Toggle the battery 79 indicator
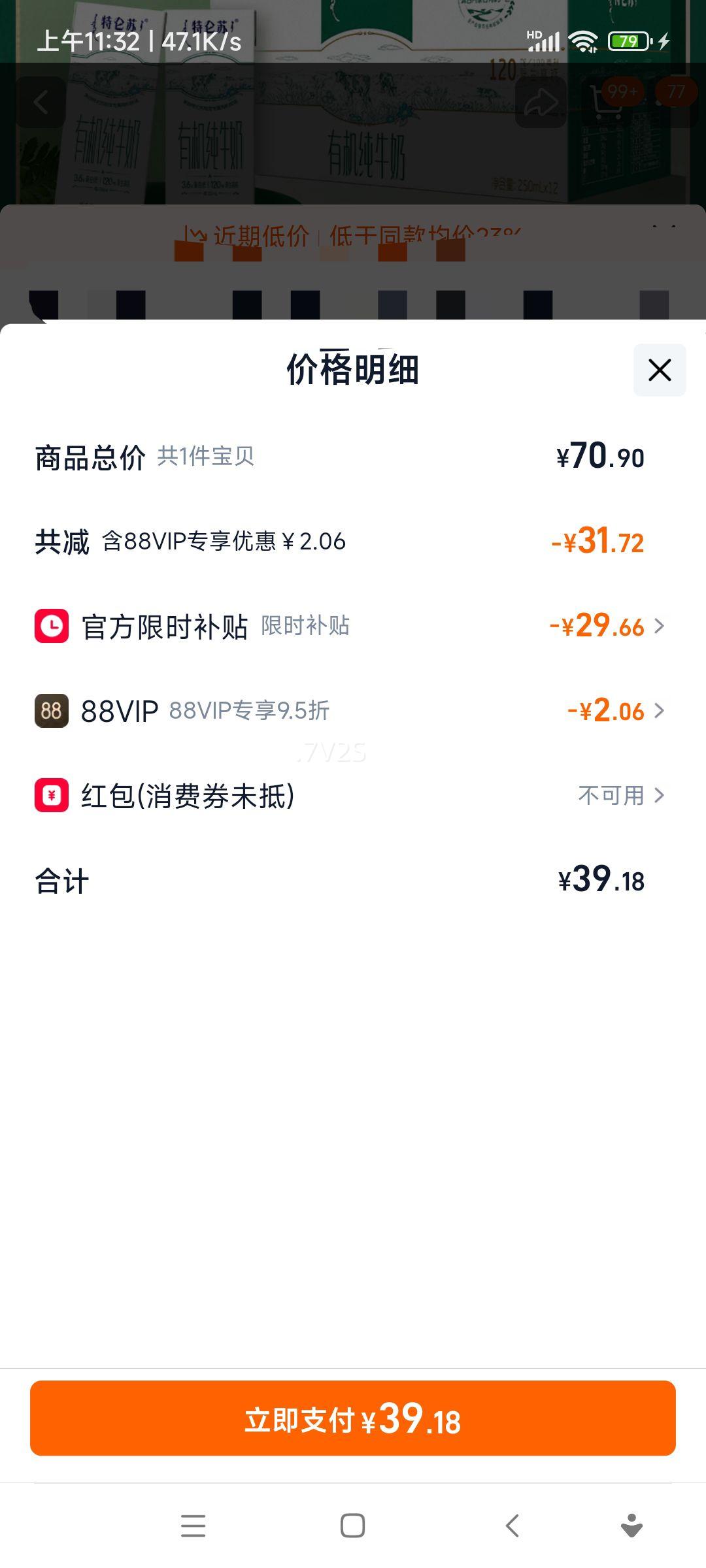 pyautogui.click(x=630, y=41)
